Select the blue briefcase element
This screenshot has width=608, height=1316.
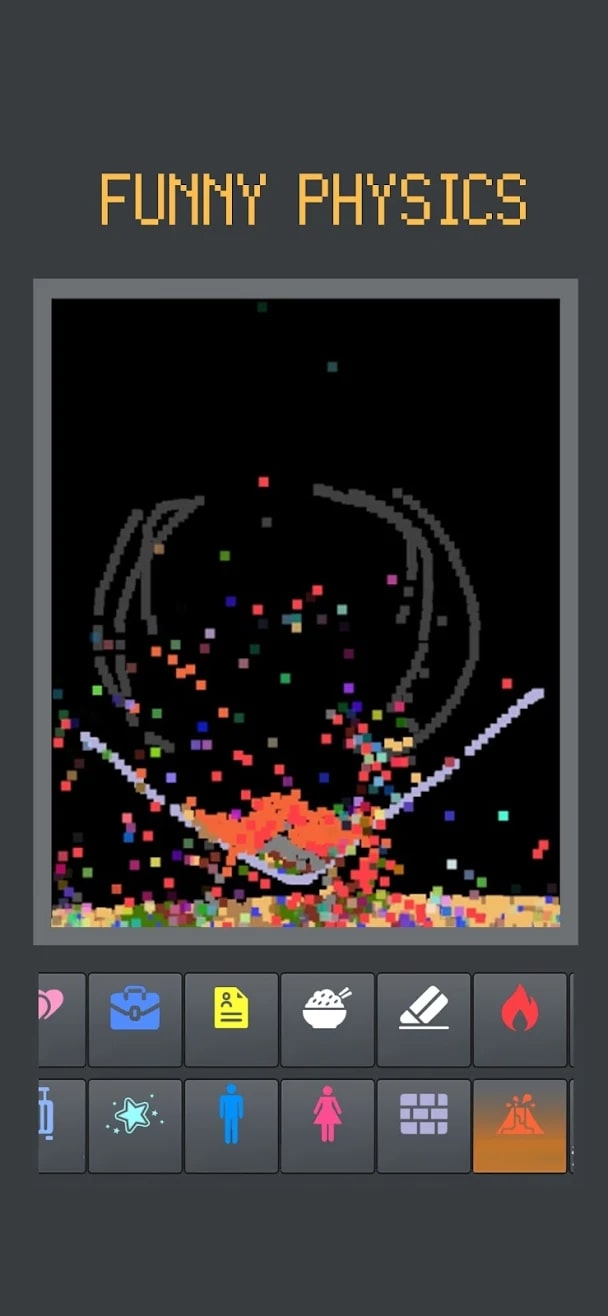pyautogui.click(x=135, y=1018)
